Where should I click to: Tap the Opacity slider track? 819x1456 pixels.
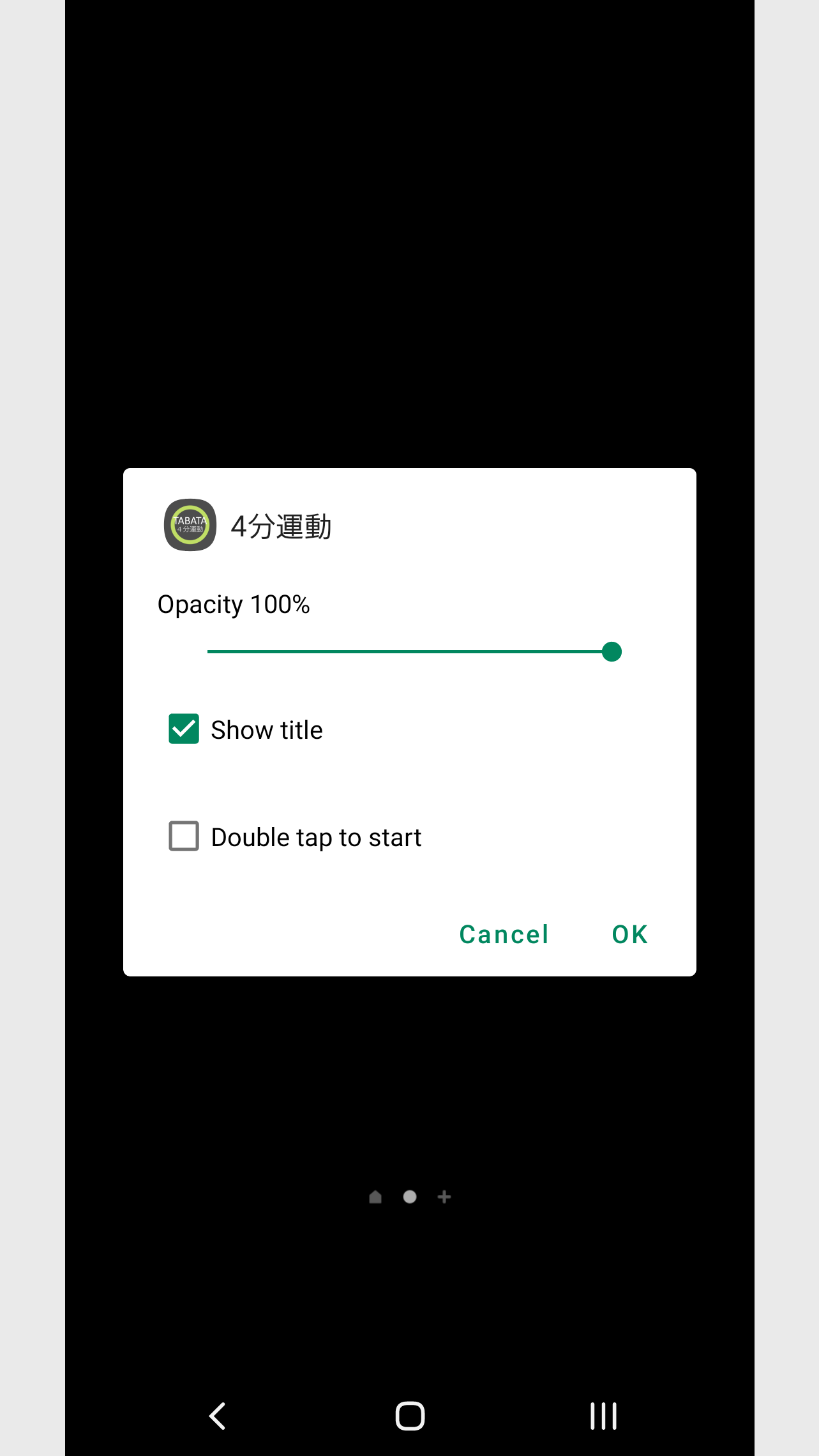409,652
